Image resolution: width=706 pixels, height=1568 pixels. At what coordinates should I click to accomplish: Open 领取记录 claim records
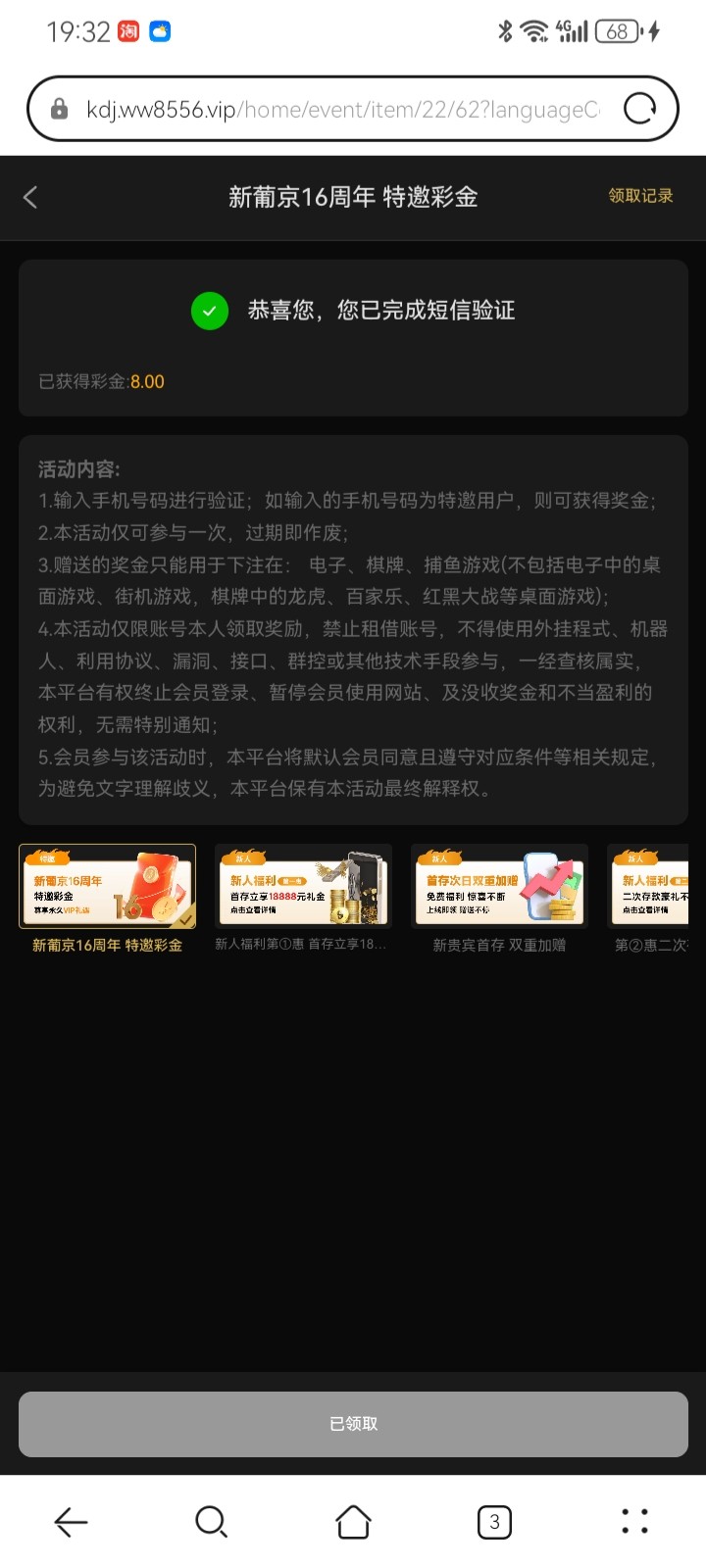click(x=640, y=196)
